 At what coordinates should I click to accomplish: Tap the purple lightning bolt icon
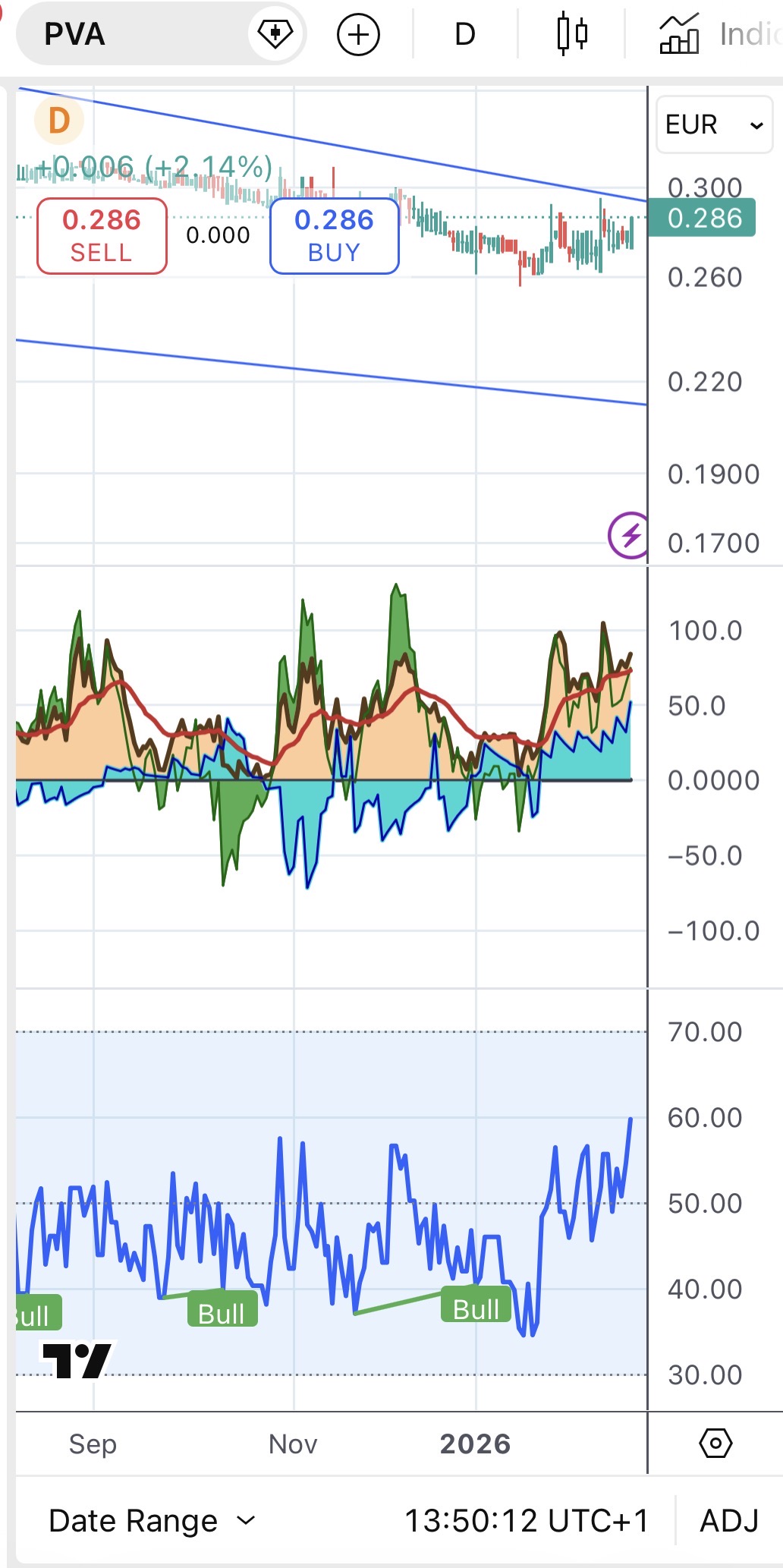[630, 536]
